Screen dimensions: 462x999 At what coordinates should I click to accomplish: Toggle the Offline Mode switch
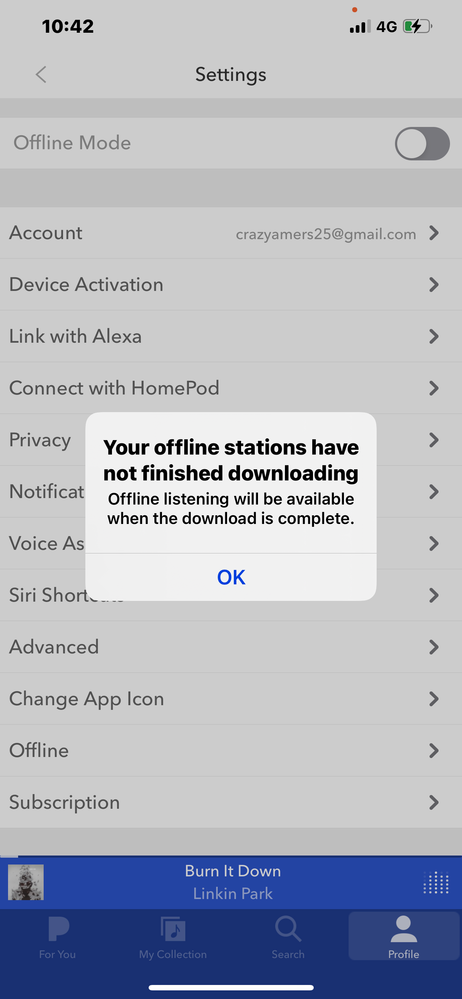(422, 143)
